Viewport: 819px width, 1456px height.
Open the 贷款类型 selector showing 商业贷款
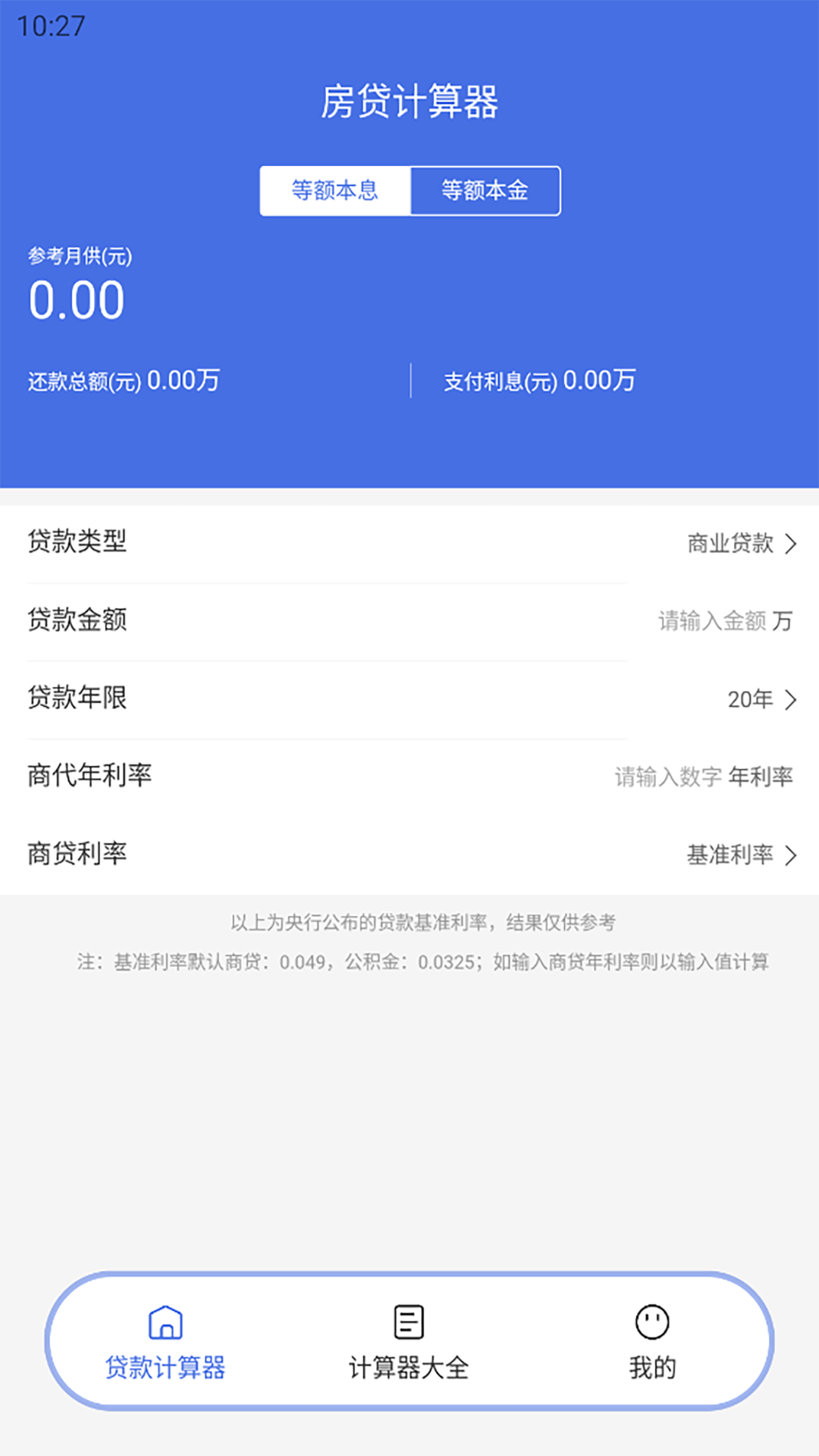tap(741, 544)
